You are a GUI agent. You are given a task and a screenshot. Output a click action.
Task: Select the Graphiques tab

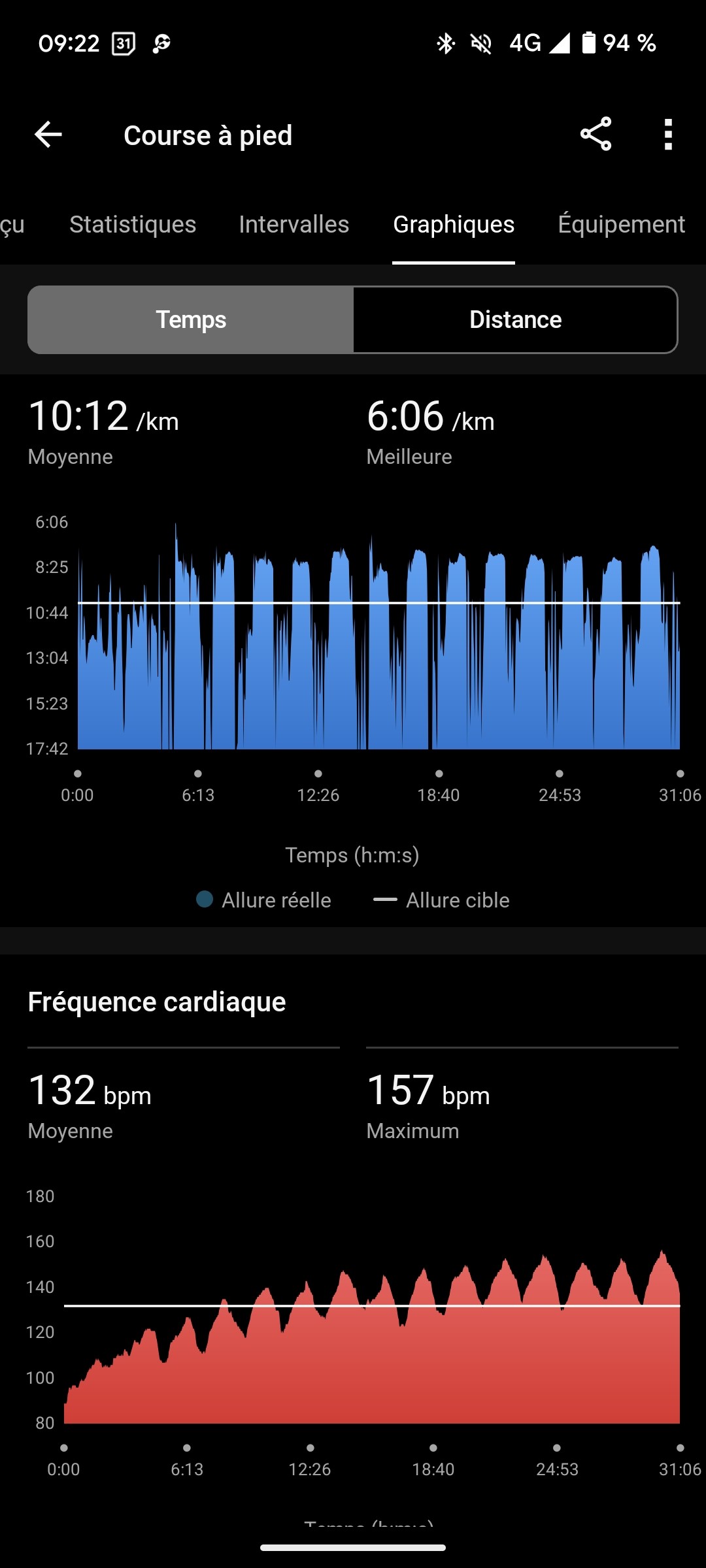(x=454, y=224)
